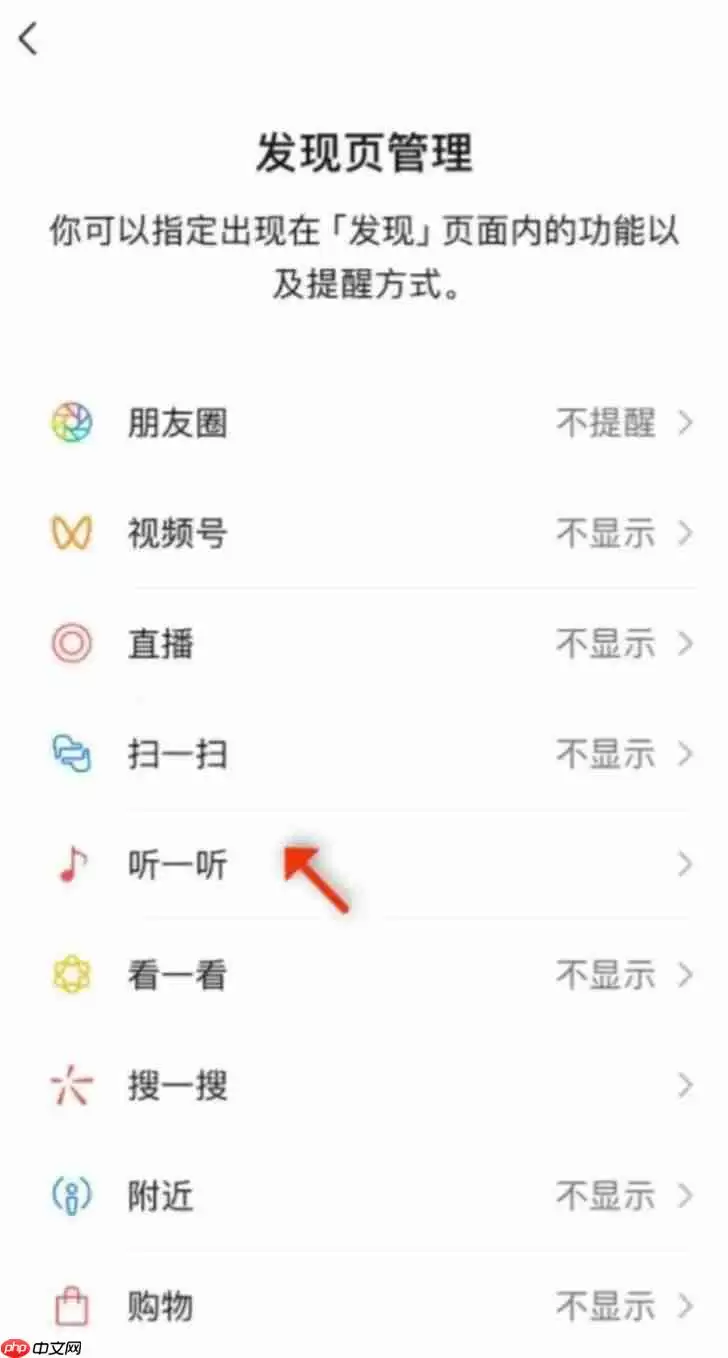Screen dimensions: 728x1358
Task: Click the back arrow at top left
Action: (28, 40)
